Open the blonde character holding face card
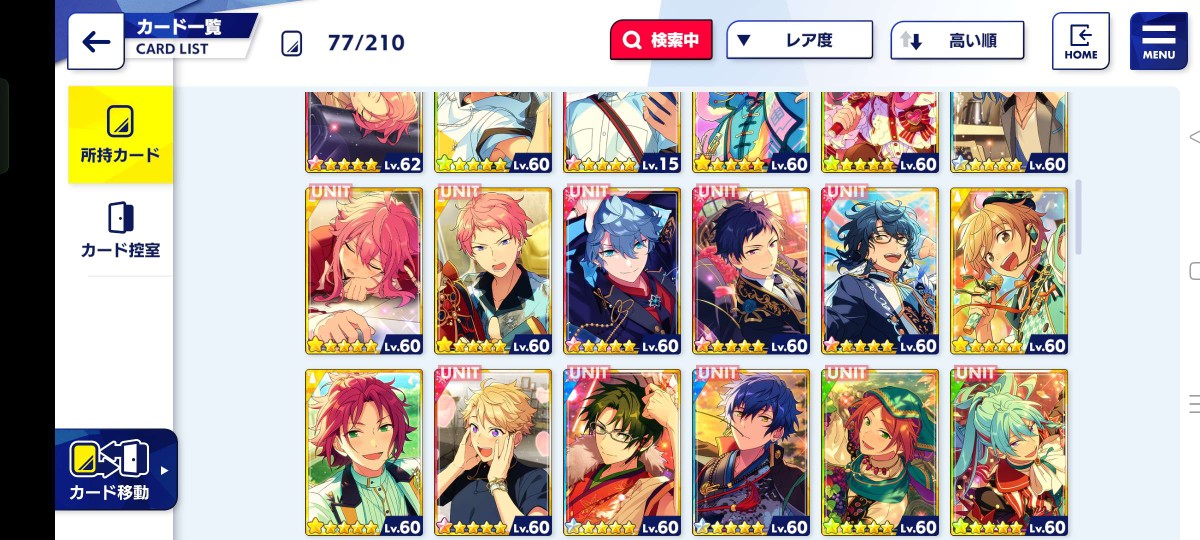 coord(493,452)
